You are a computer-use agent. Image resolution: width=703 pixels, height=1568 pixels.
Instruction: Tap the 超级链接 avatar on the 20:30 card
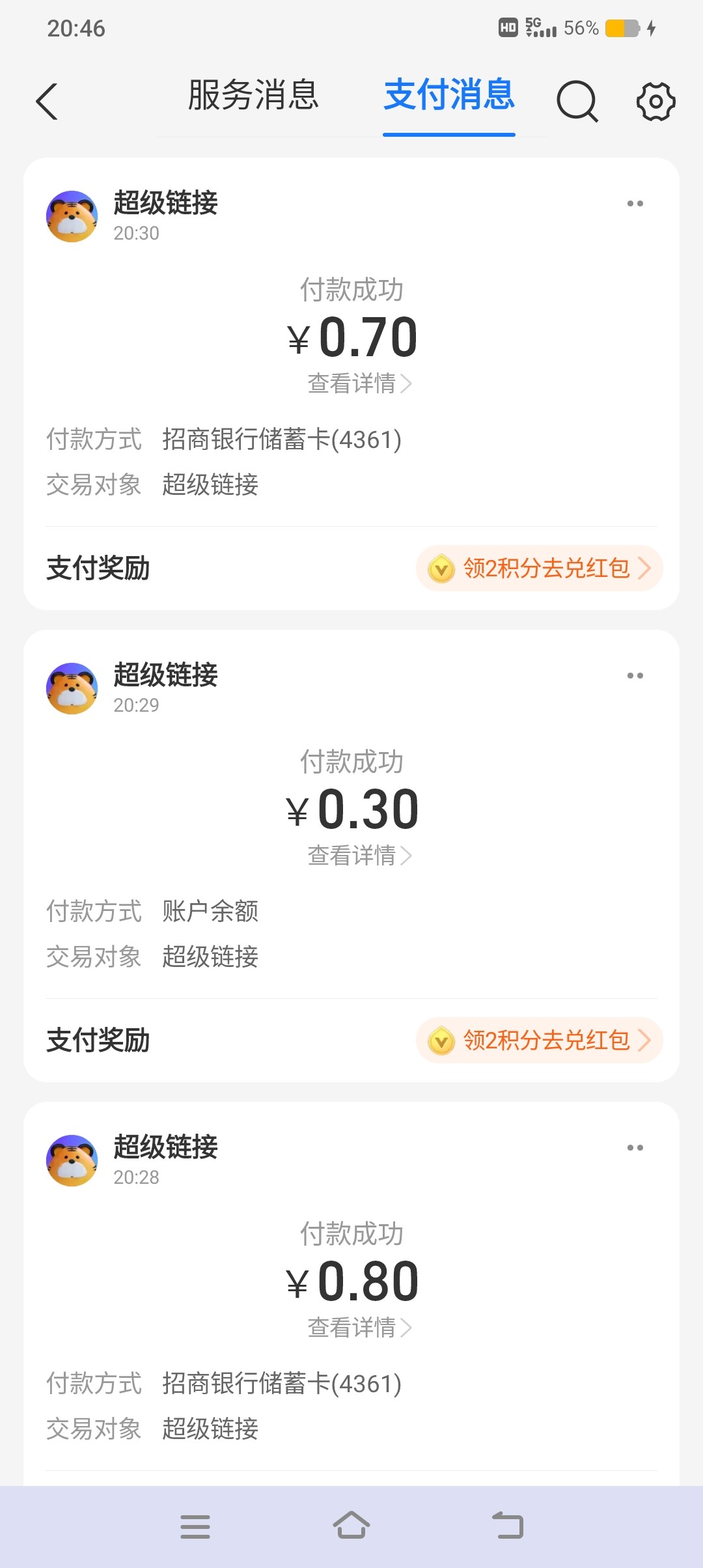pyautogui.click(x=72, y=216)
